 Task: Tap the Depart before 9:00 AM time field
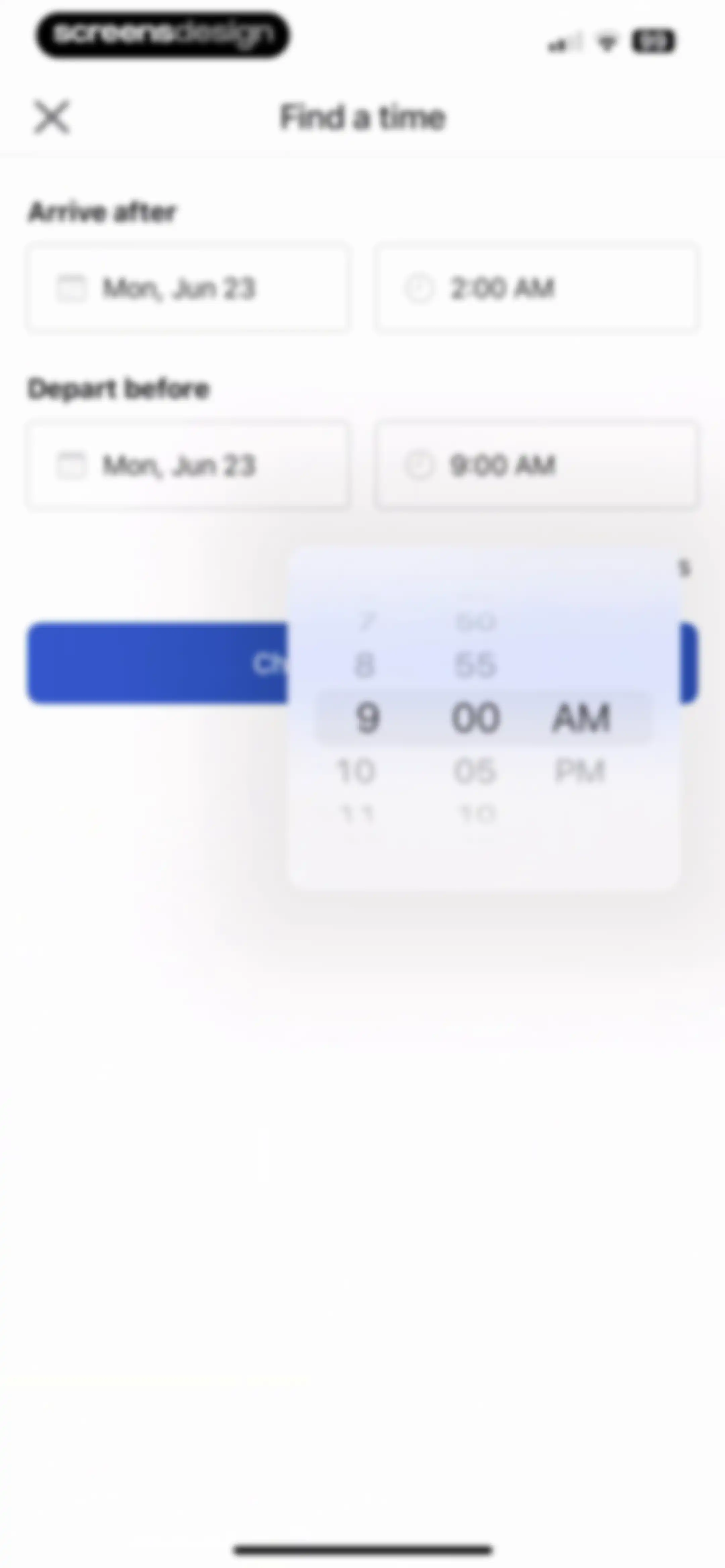pyautogui.click(x=536, y=466)
